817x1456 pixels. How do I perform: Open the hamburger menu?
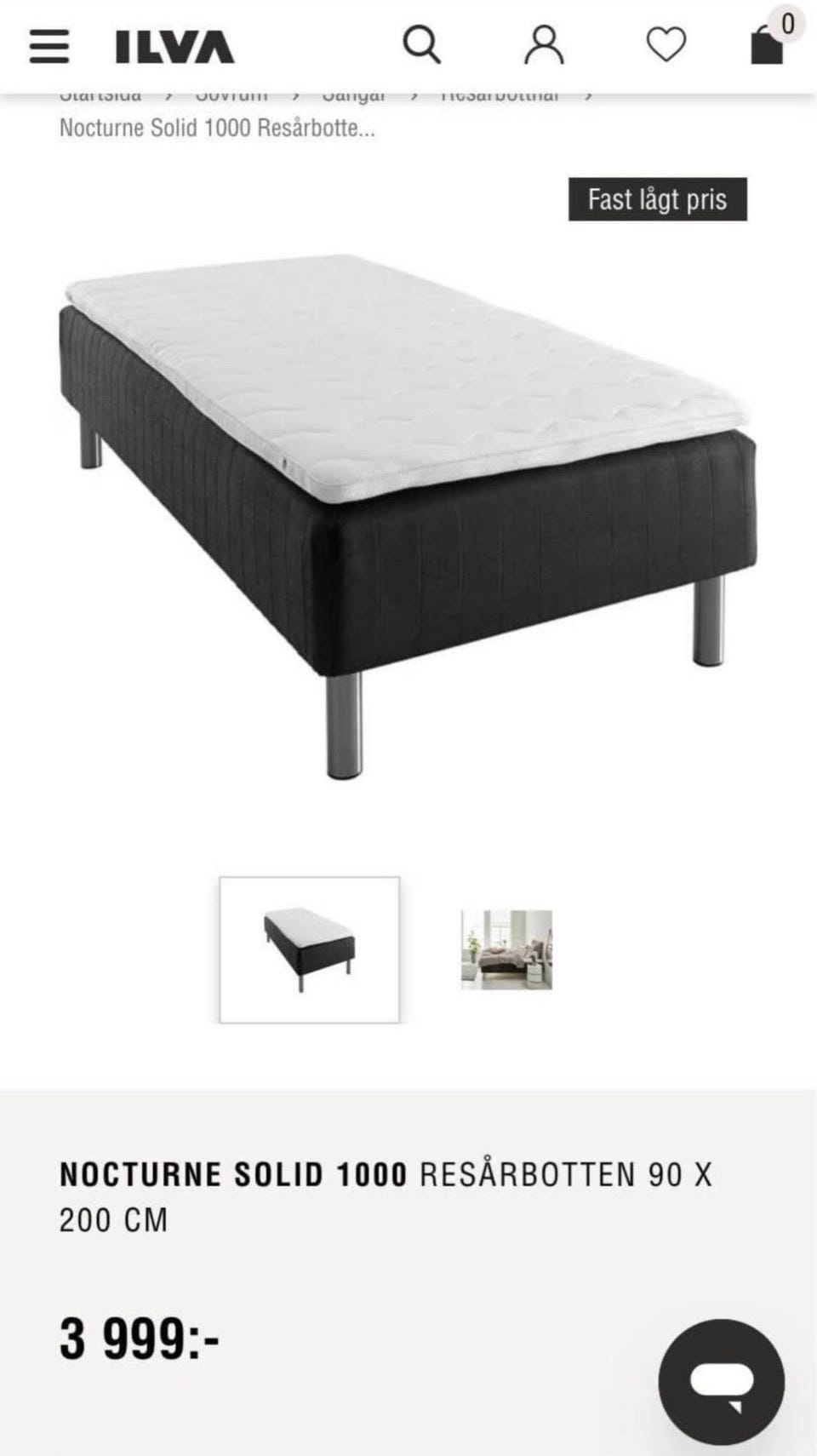pyautogui.click(x=49, y=46)
